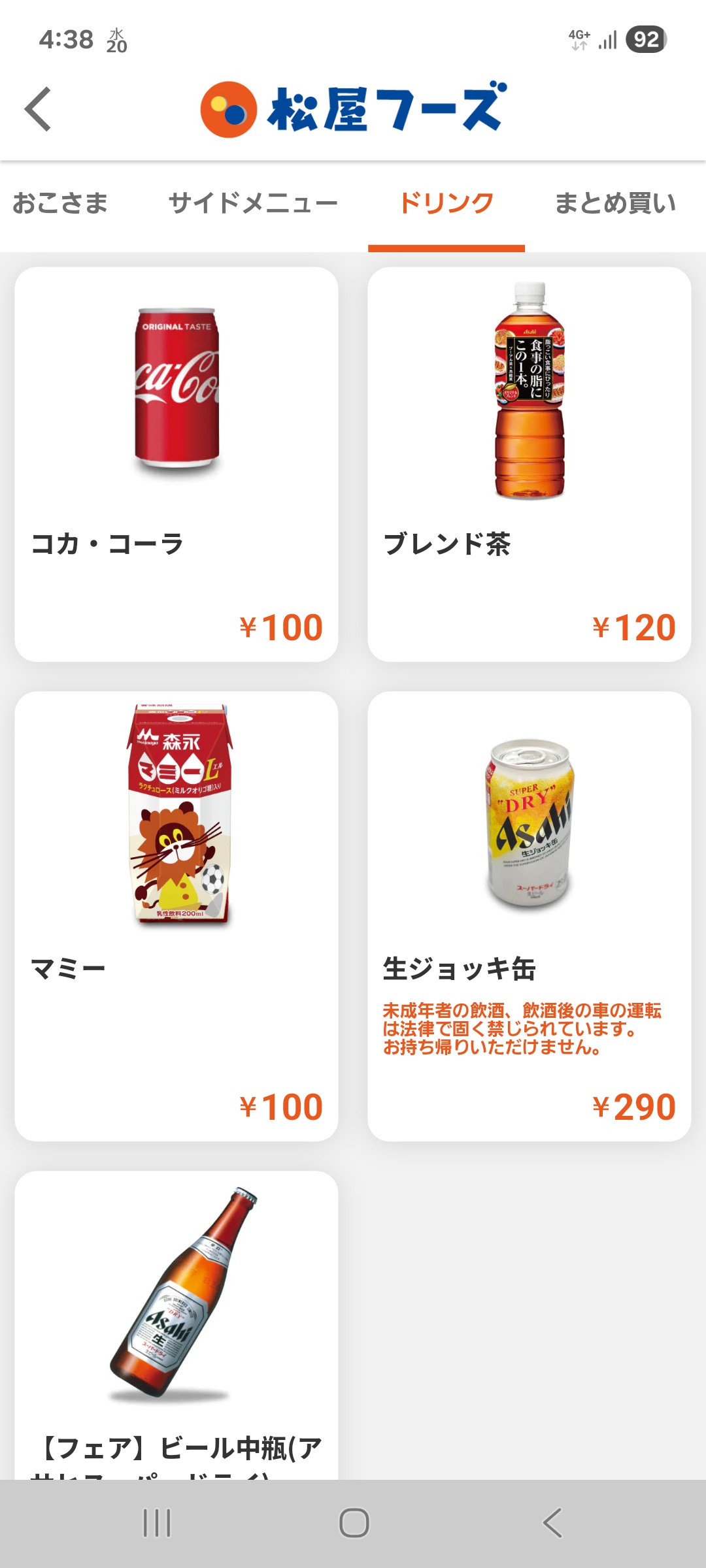Open the 生ジョッキ缶 beer card

[529, 916]
